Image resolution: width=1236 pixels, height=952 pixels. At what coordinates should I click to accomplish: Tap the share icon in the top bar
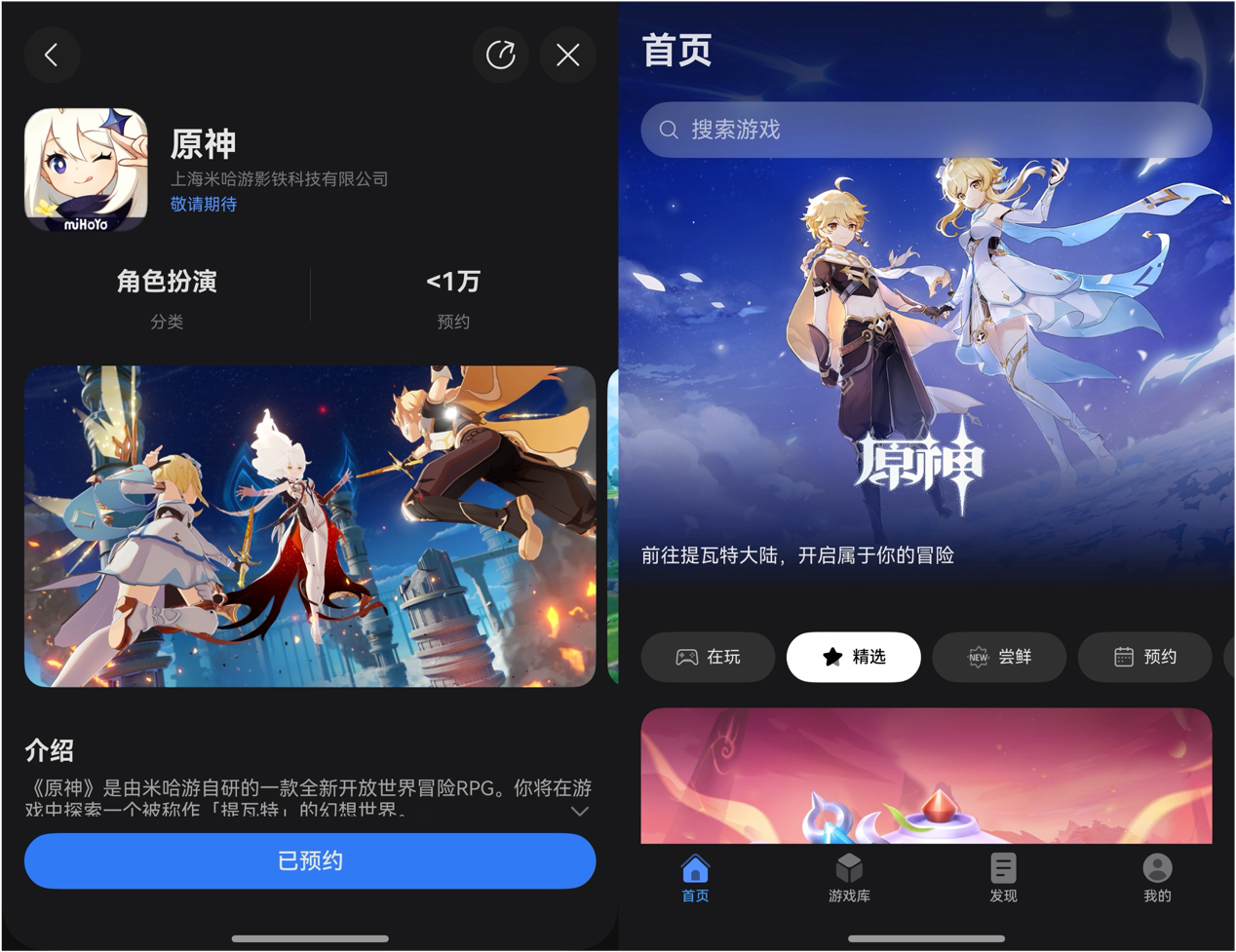500,55
